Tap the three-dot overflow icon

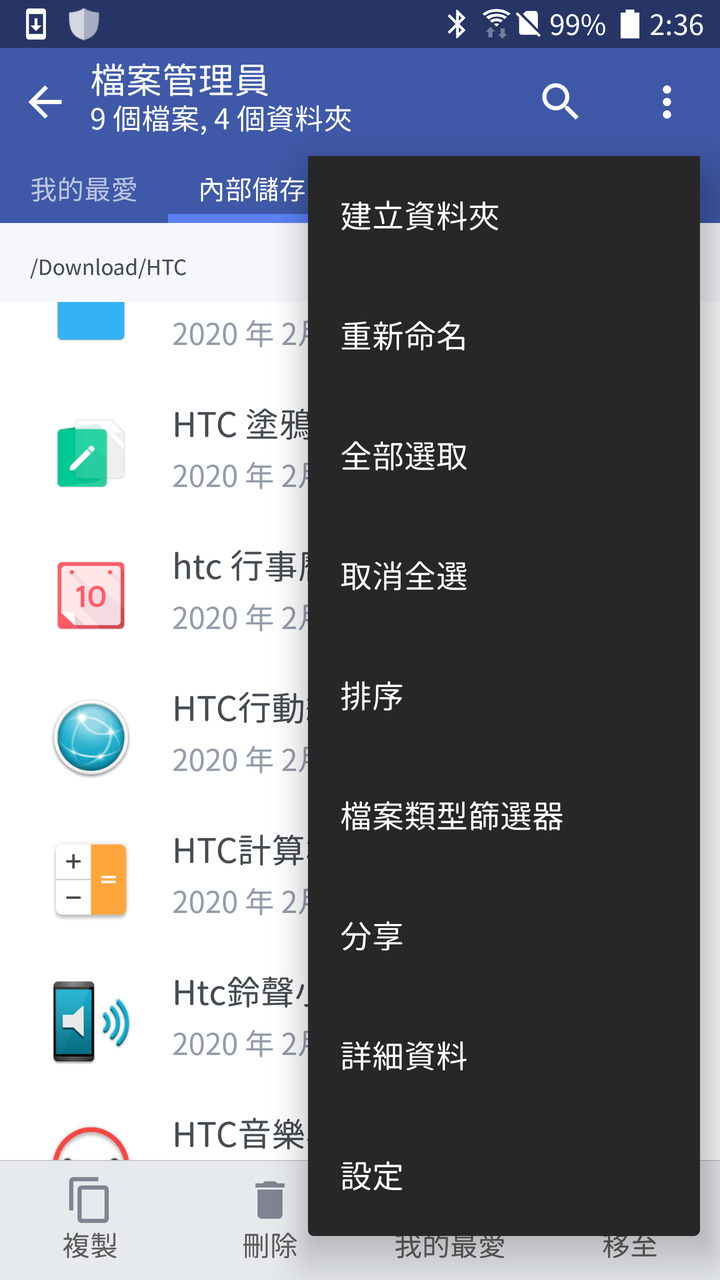[x=667, y=101]
